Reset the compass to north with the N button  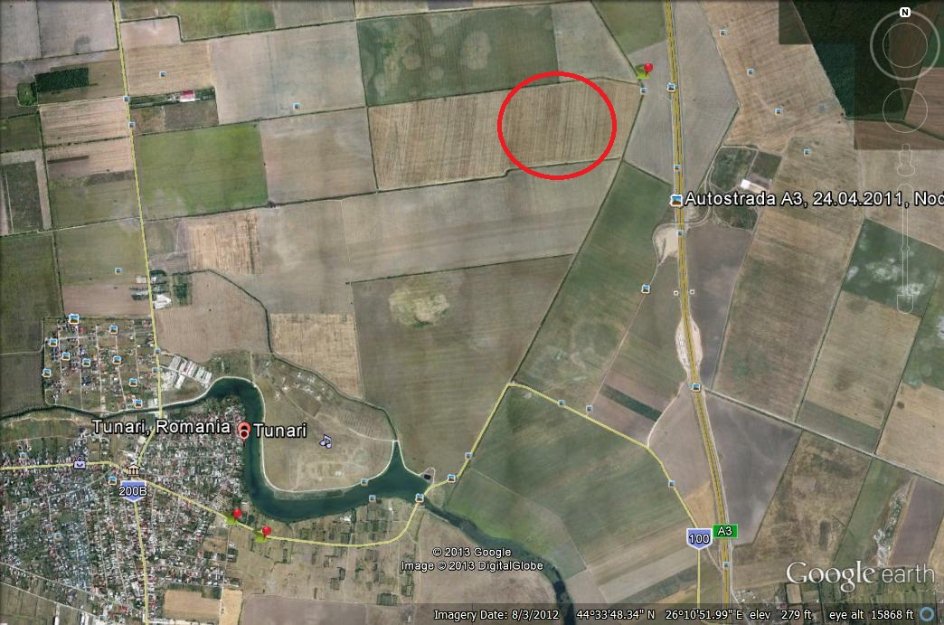pyautogui.click(x=904, y=12)
